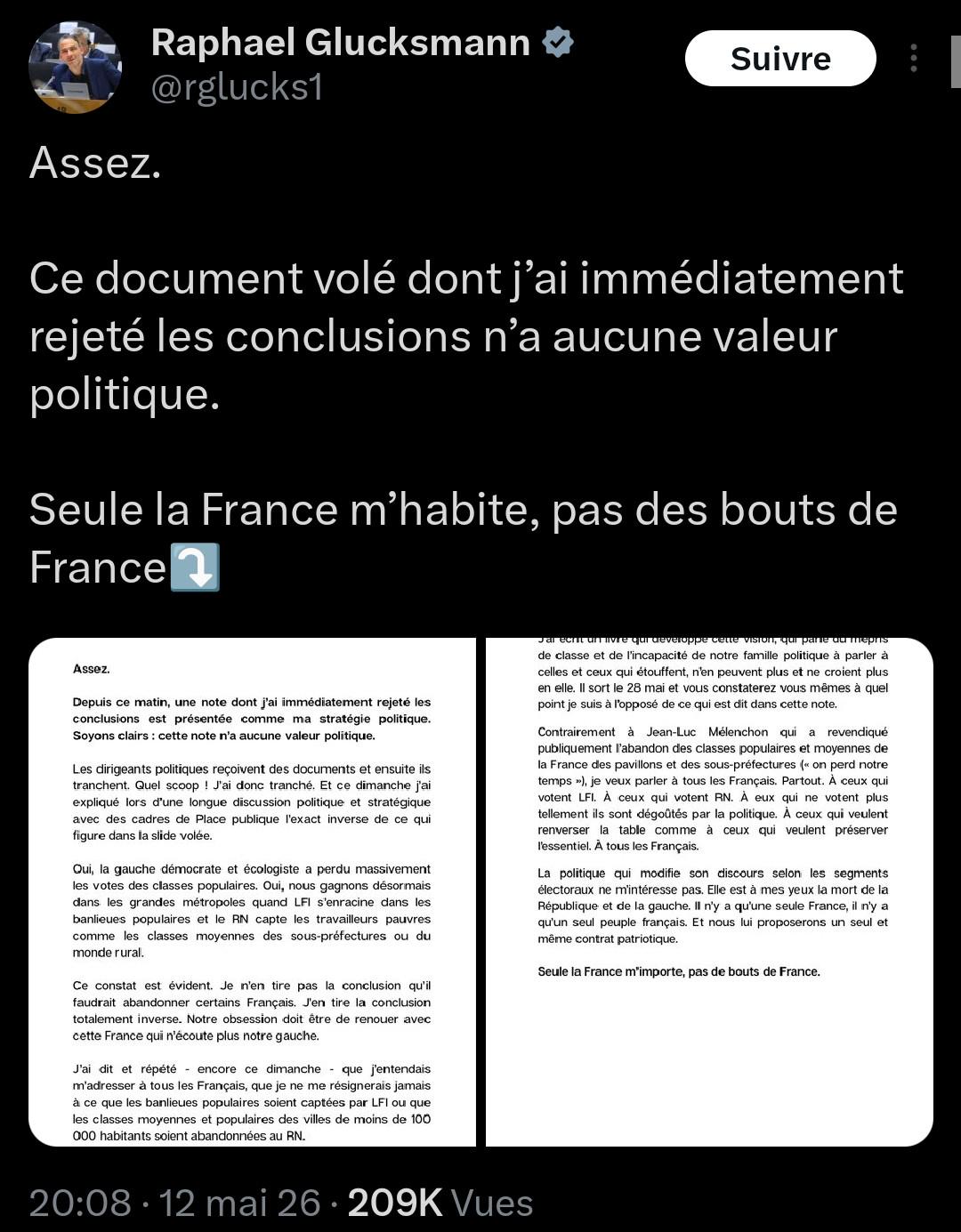The width and height of the screenshot is (961, 1232).
Task: Follow Raphael Glucksmann with the Suivre button
Action: point(780,59)
